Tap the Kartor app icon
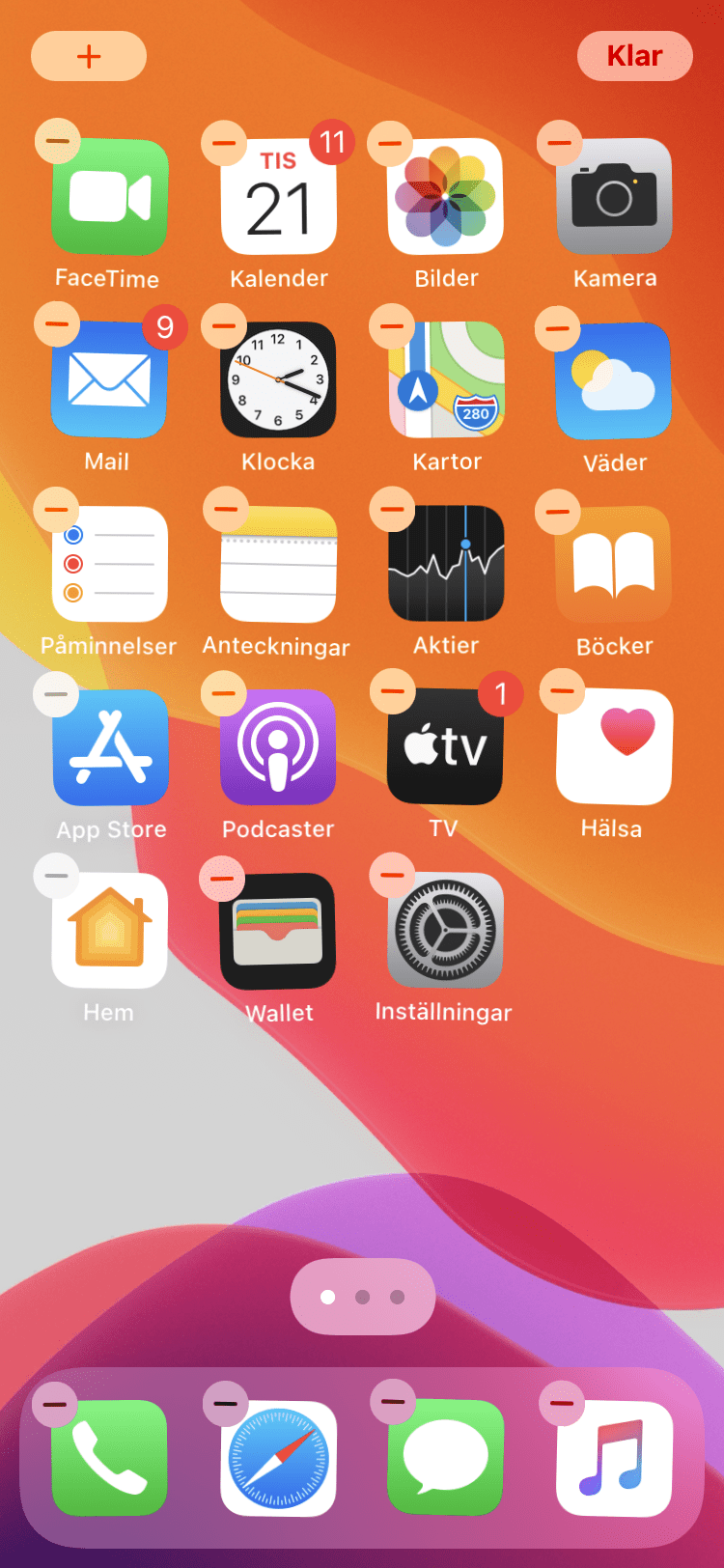Screen dimensions: 724x1568 (x=446, y=380)
